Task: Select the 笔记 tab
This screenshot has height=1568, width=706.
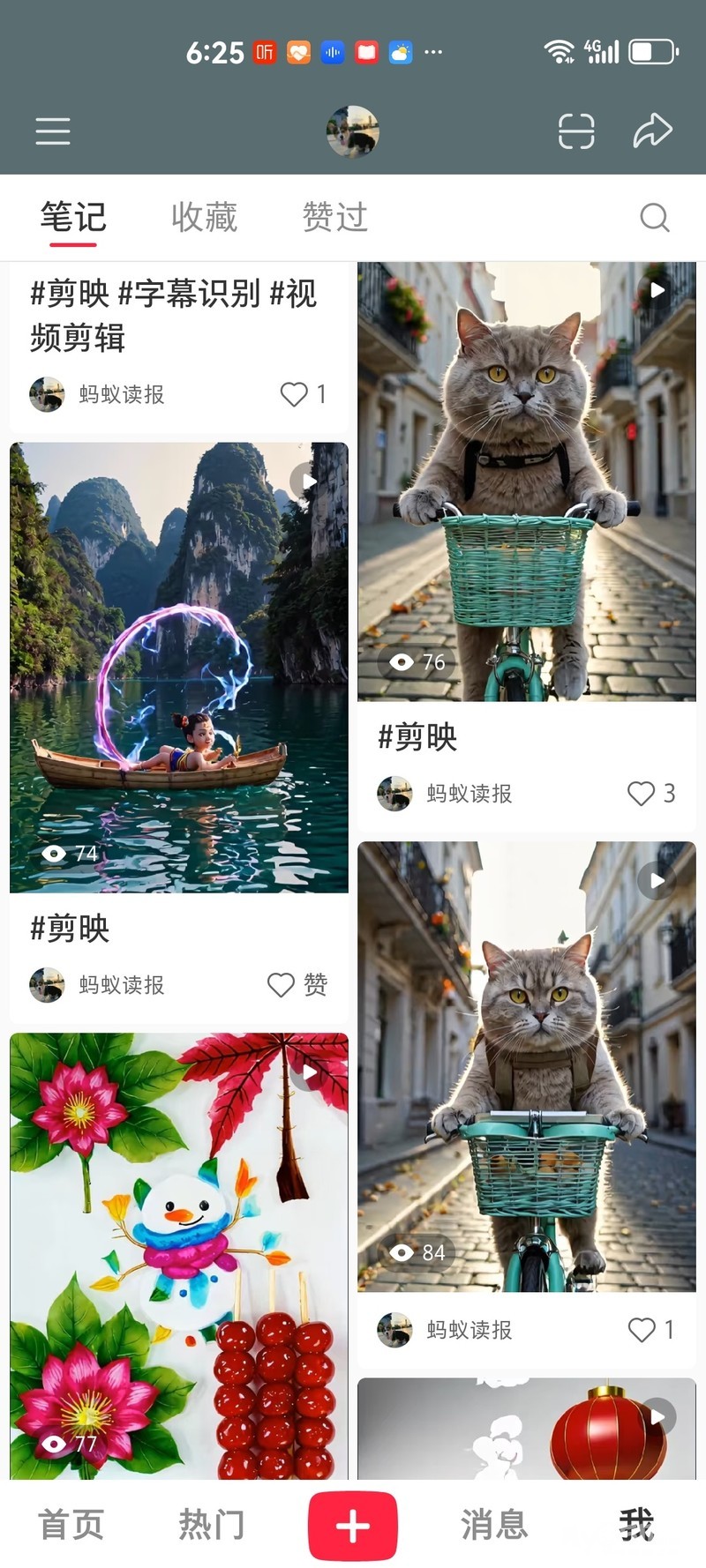Action: click(73, 217)
